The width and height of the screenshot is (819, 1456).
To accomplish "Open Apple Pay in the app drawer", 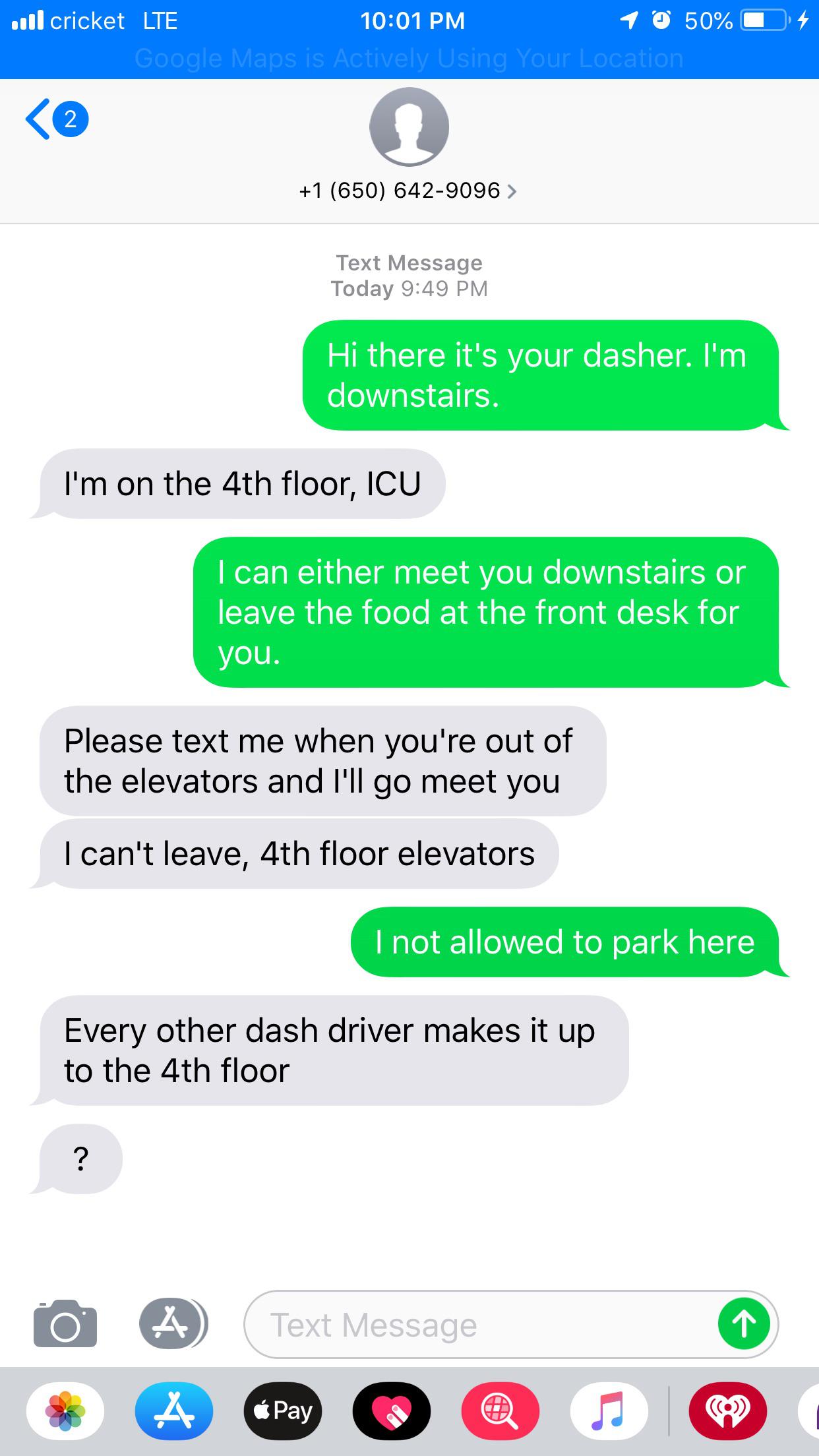I will 283,1411.
